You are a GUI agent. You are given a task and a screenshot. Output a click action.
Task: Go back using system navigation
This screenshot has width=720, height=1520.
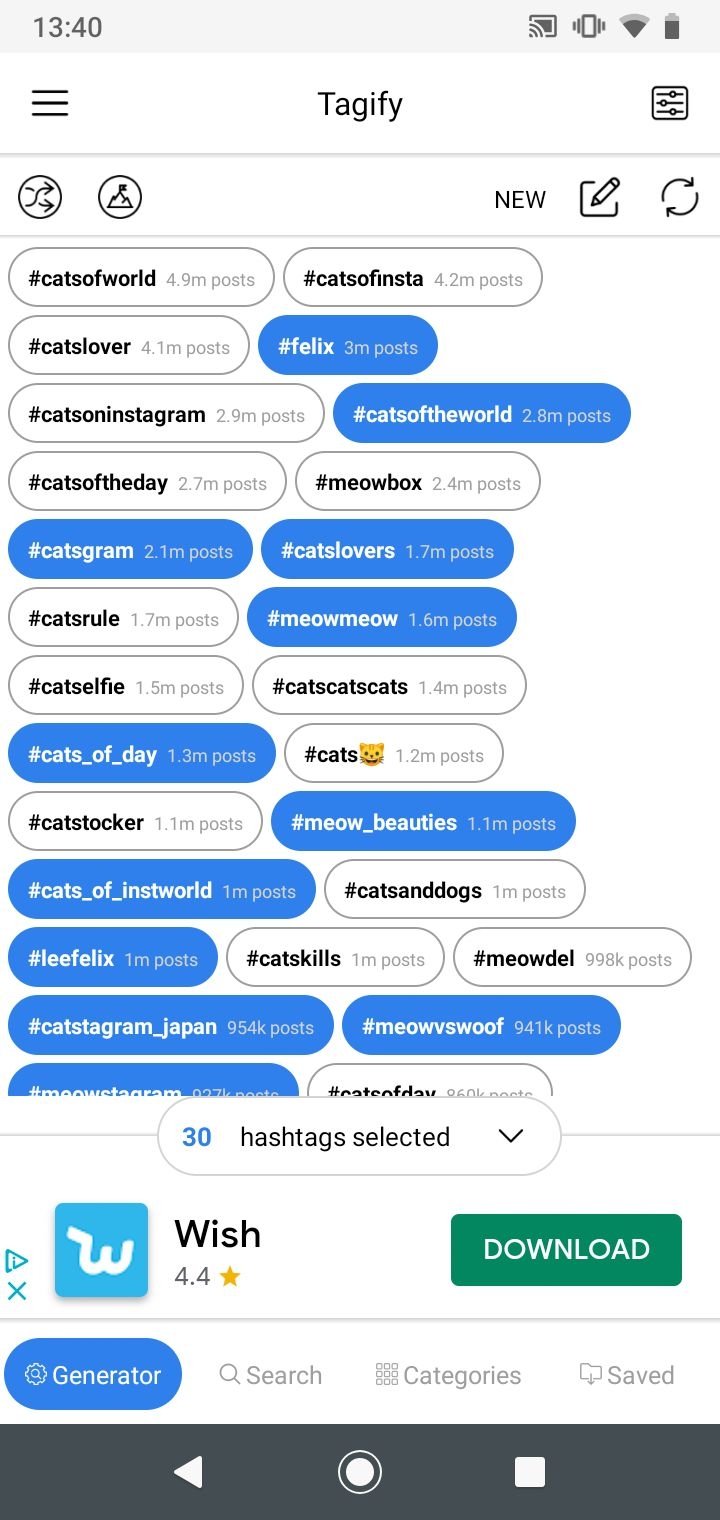click(188, 1471)
